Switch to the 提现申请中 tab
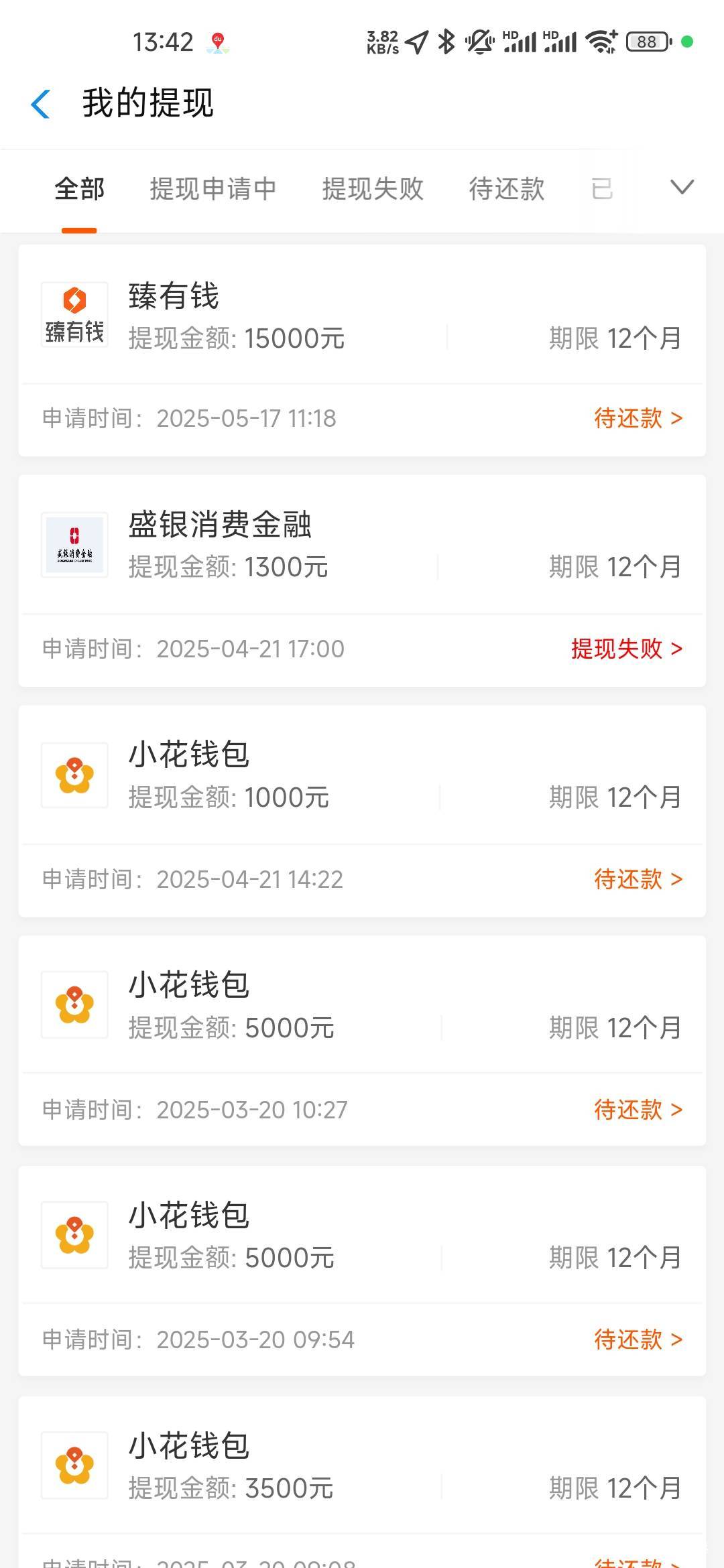 point(213,189)
